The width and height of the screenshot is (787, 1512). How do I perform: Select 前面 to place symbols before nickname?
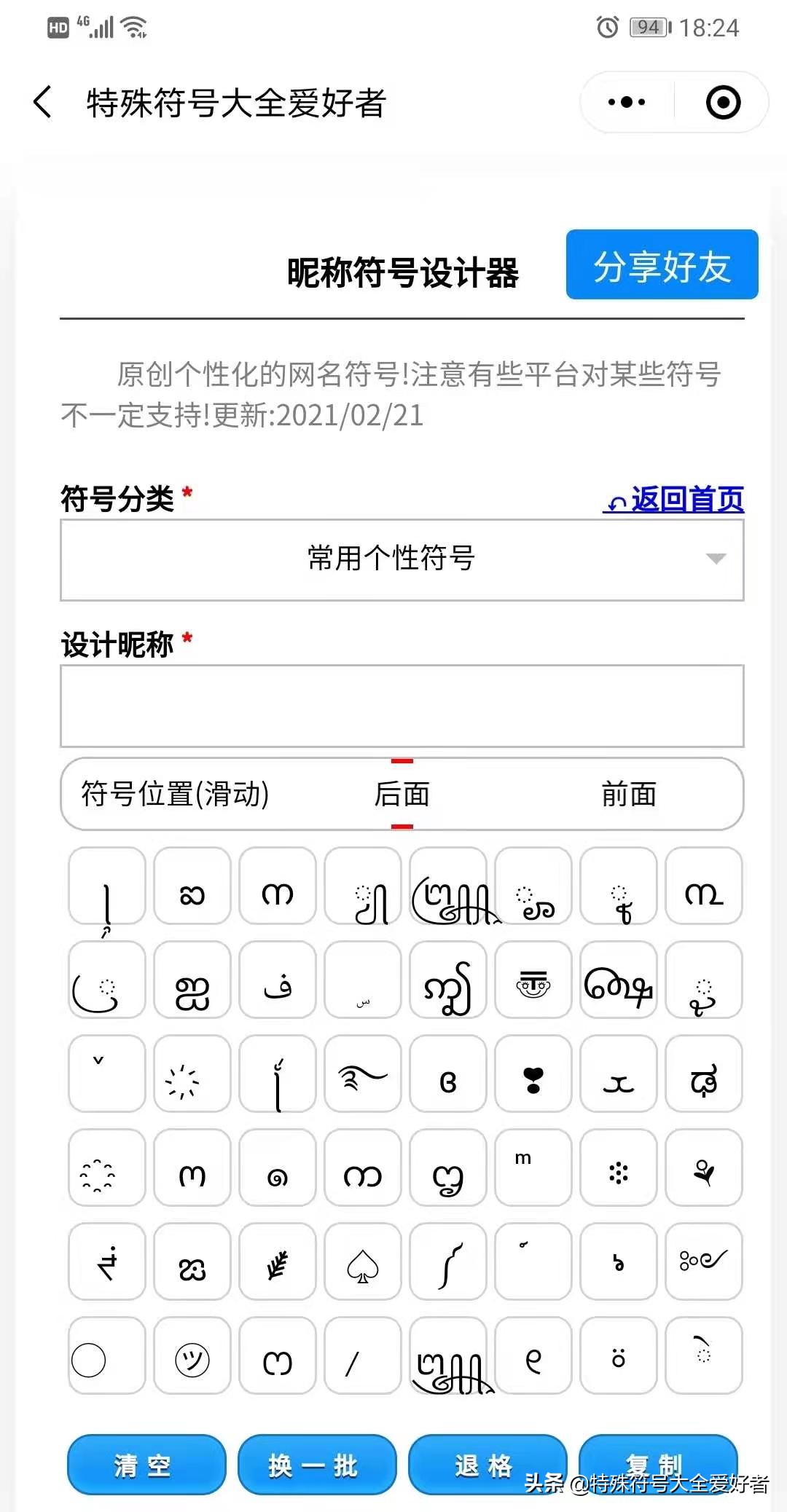click(x=630, y=795)
